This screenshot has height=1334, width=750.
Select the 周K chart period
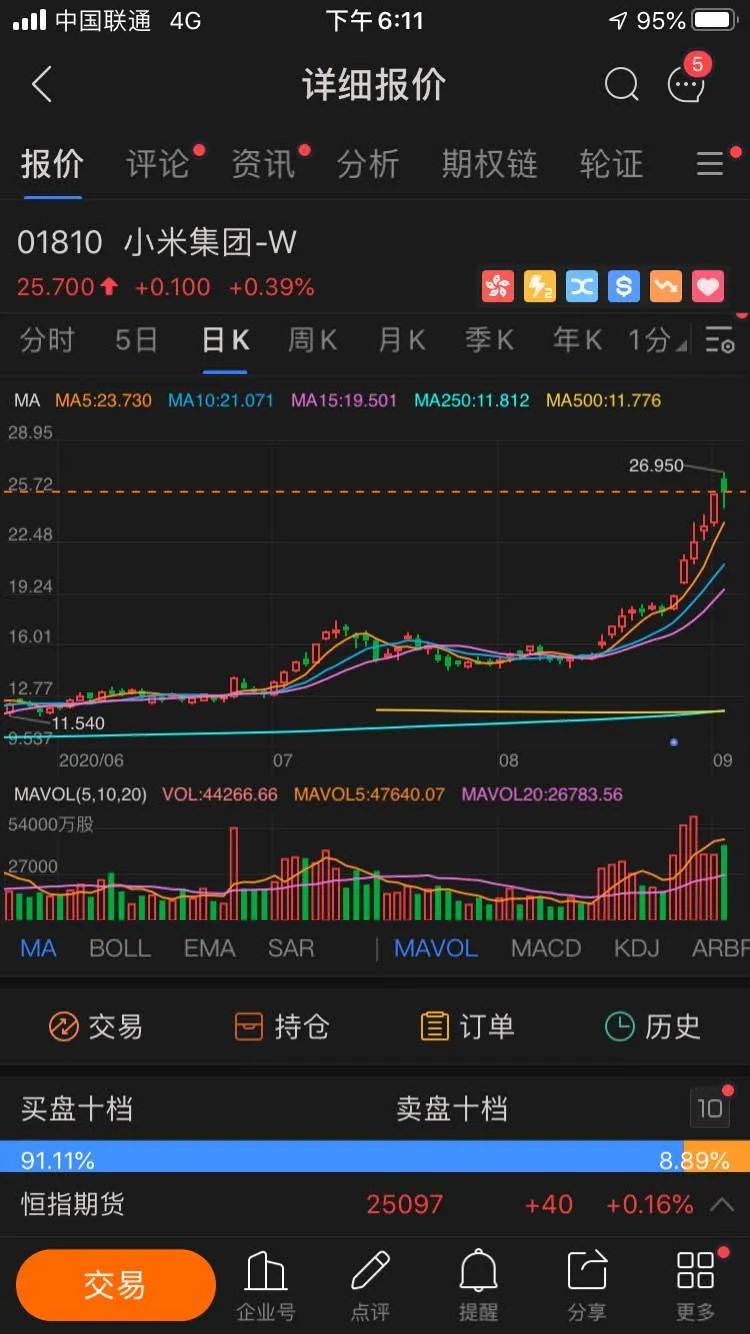pos(312,341)
